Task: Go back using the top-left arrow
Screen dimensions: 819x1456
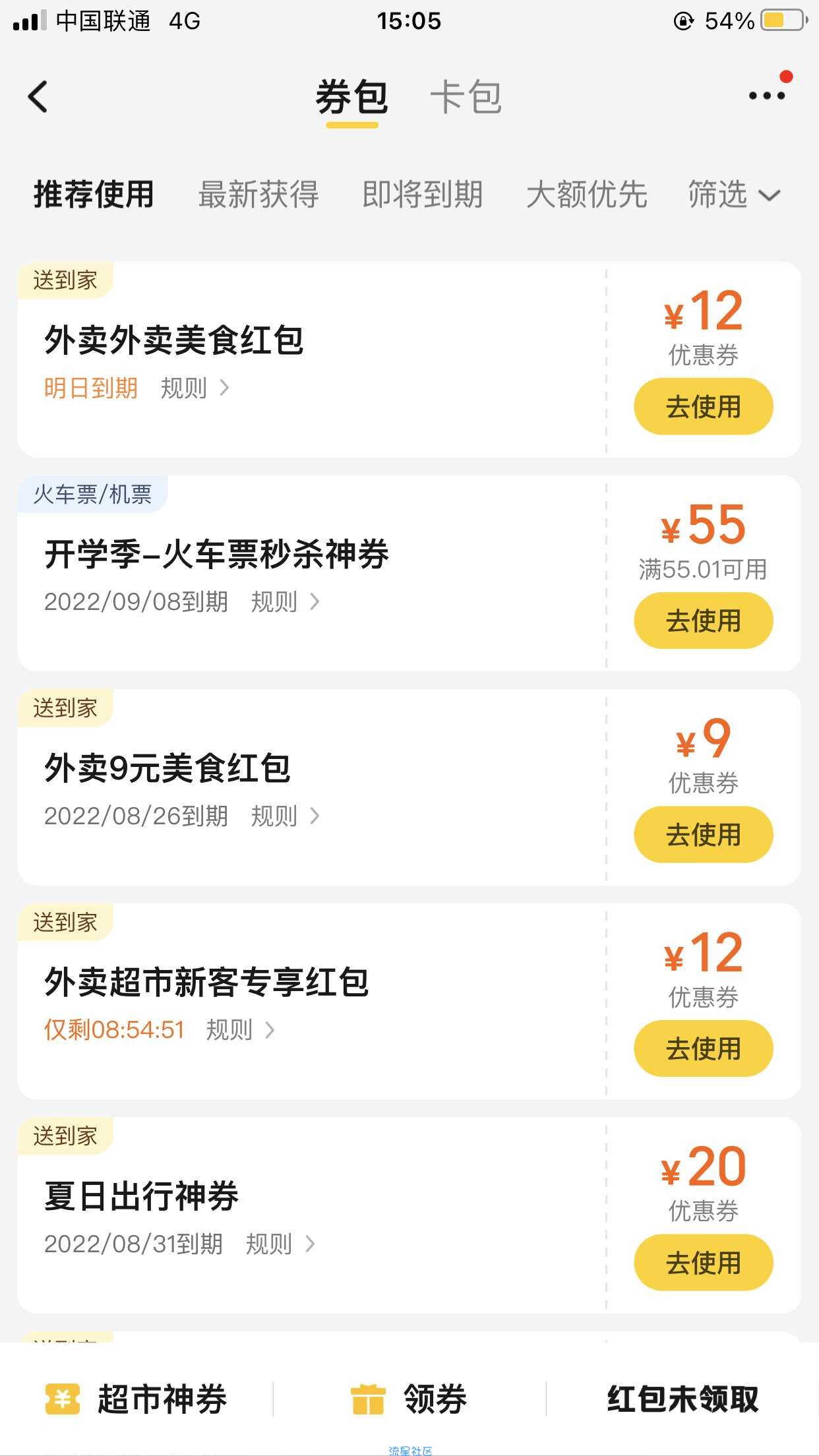Action: coord(38,97)
